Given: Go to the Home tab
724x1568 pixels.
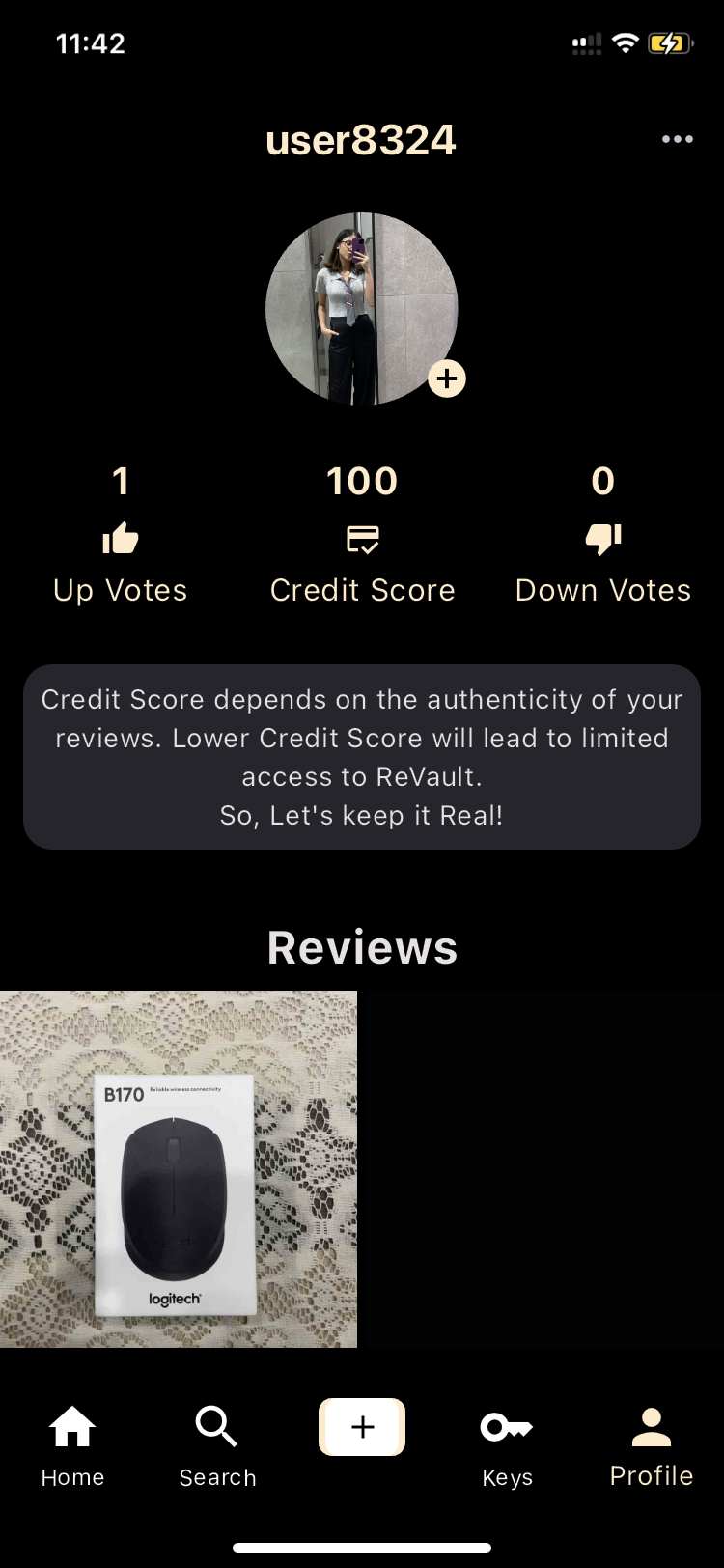Looking at the screenshot, I should [72, 1445].
